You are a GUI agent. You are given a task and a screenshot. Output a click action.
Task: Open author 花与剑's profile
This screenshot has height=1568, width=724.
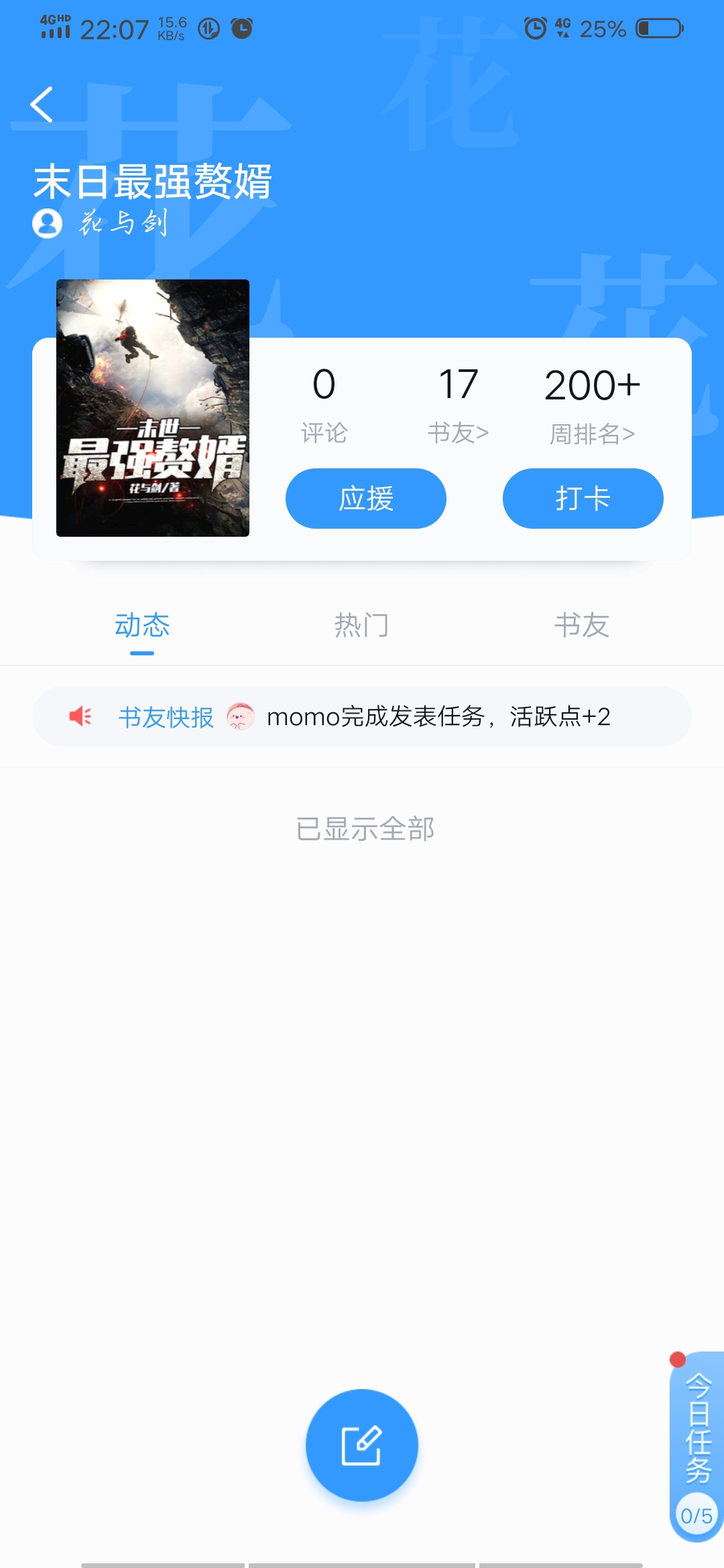(x=101, y=223)
